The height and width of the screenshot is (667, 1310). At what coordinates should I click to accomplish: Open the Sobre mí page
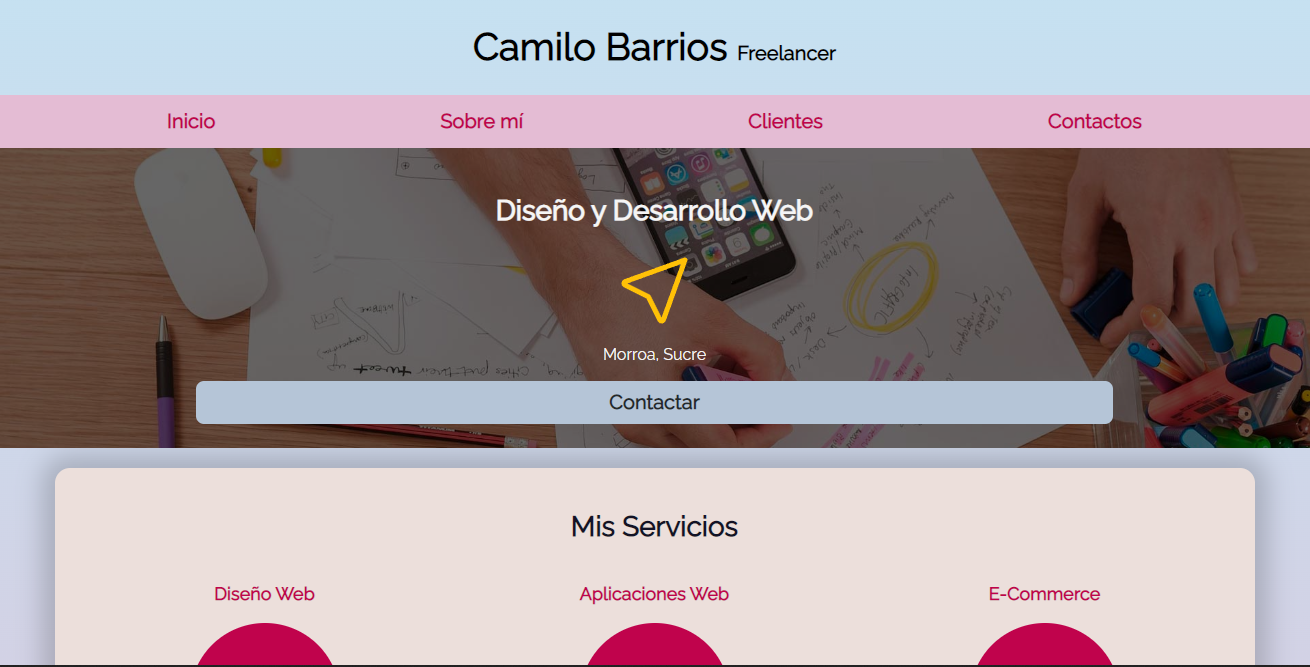[481, 121]
